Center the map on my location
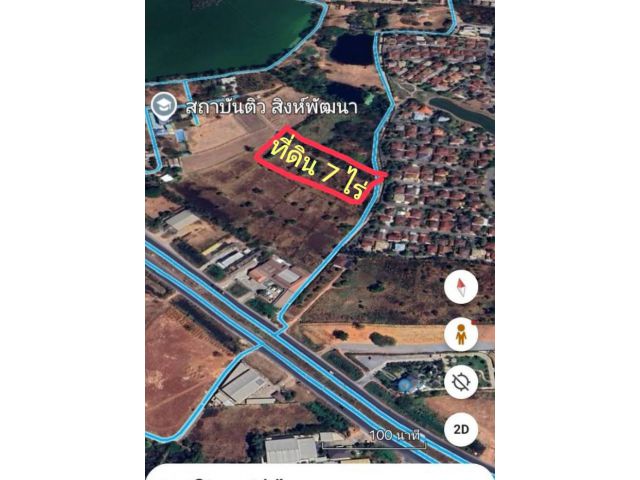Screen dimensions: 640x480 pyautogui.click(x=461, y=381)
